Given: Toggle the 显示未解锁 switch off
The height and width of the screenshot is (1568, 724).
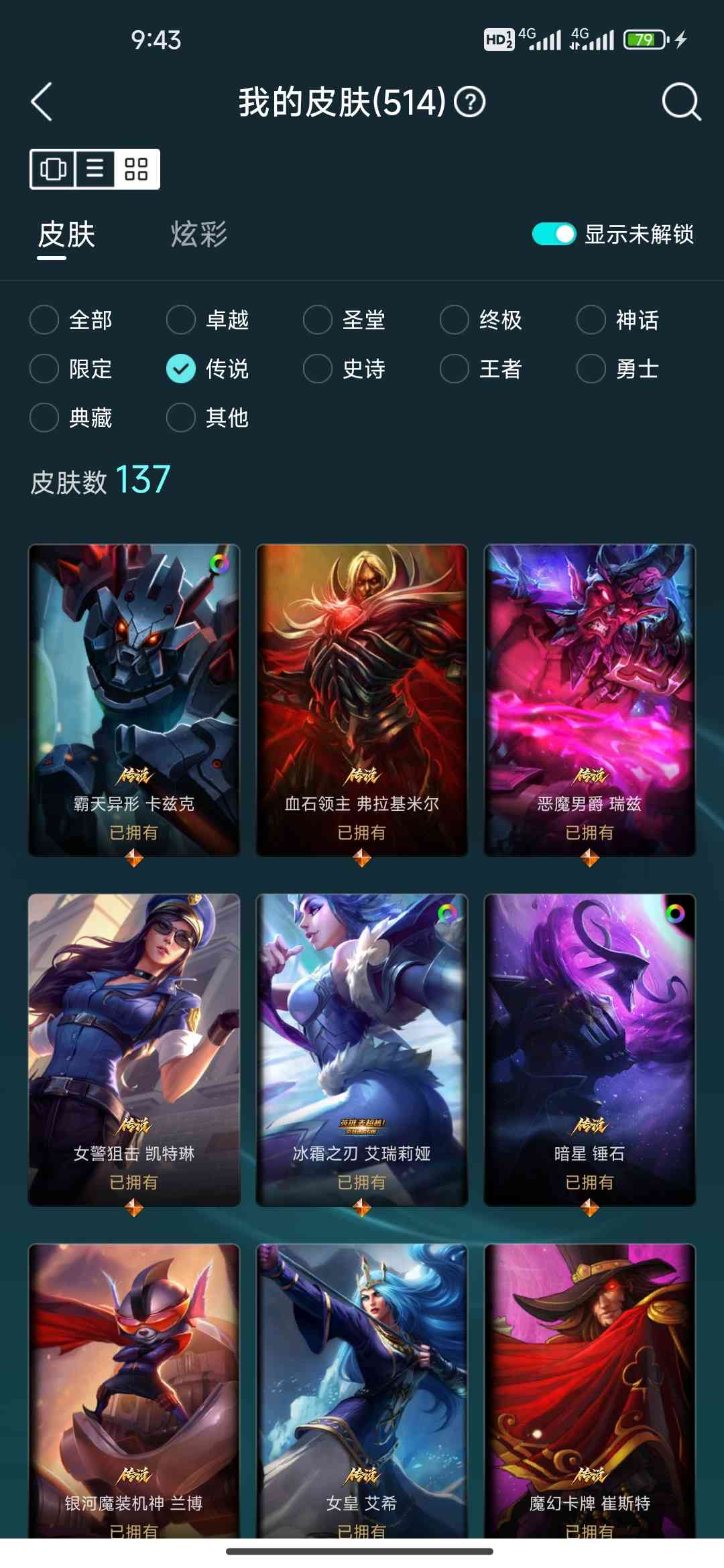Looking at the screenshot, I should (554, 234).
